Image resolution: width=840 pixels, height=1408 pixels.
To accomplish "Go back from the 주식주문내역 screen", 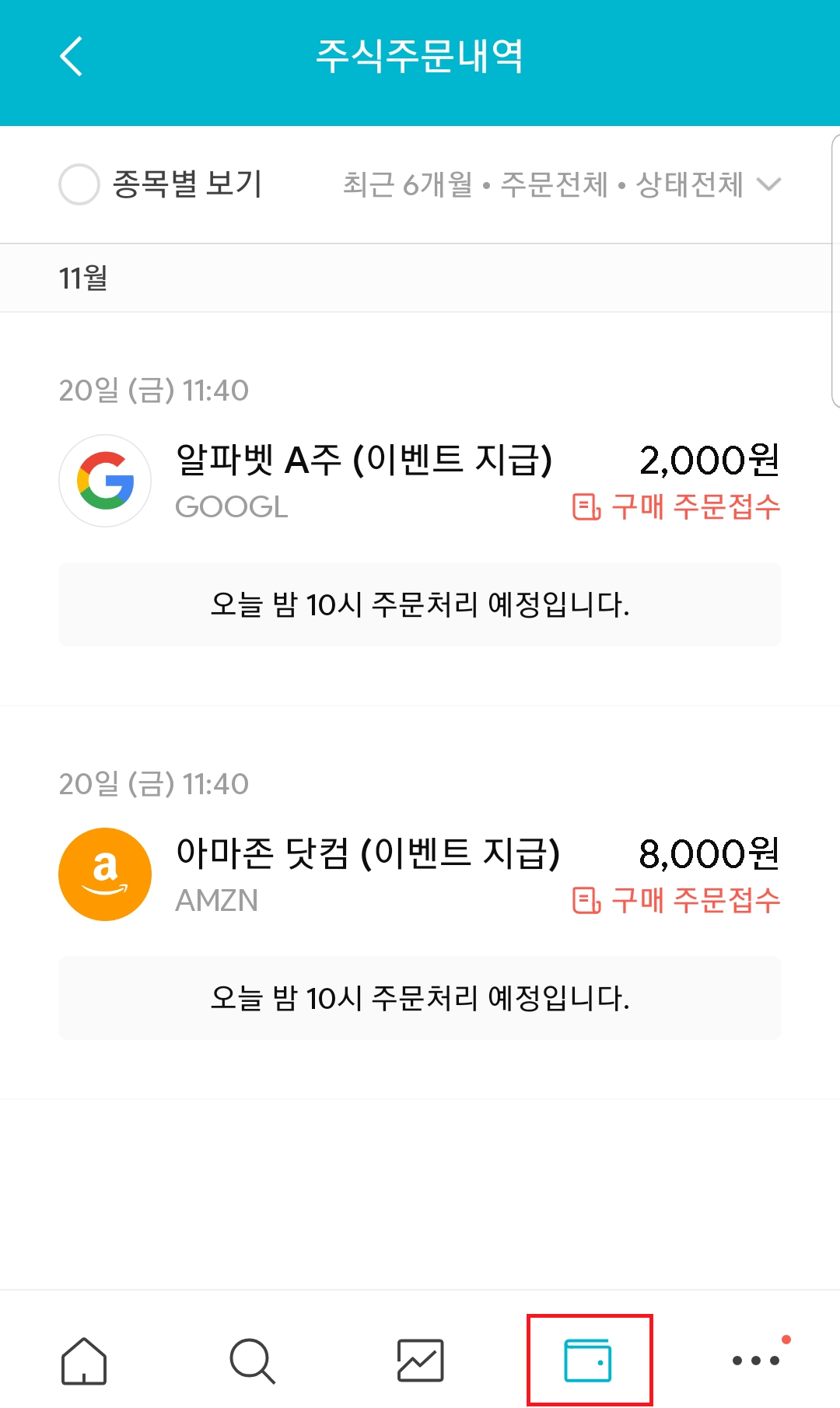I will [72, 57].
